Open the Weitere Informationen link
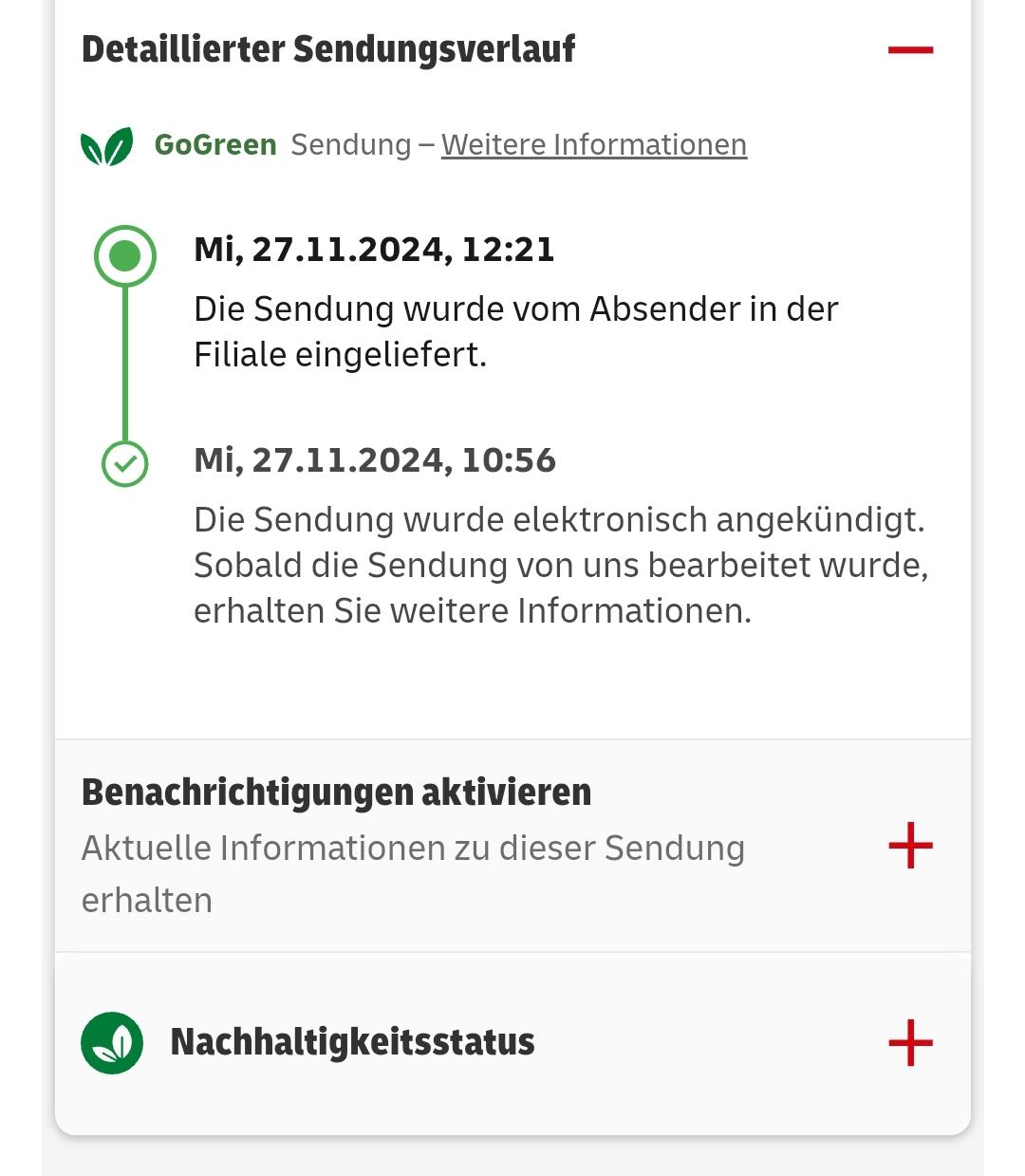The height and width of the screenshot is (1176, 1025). (x=593, y=144)
